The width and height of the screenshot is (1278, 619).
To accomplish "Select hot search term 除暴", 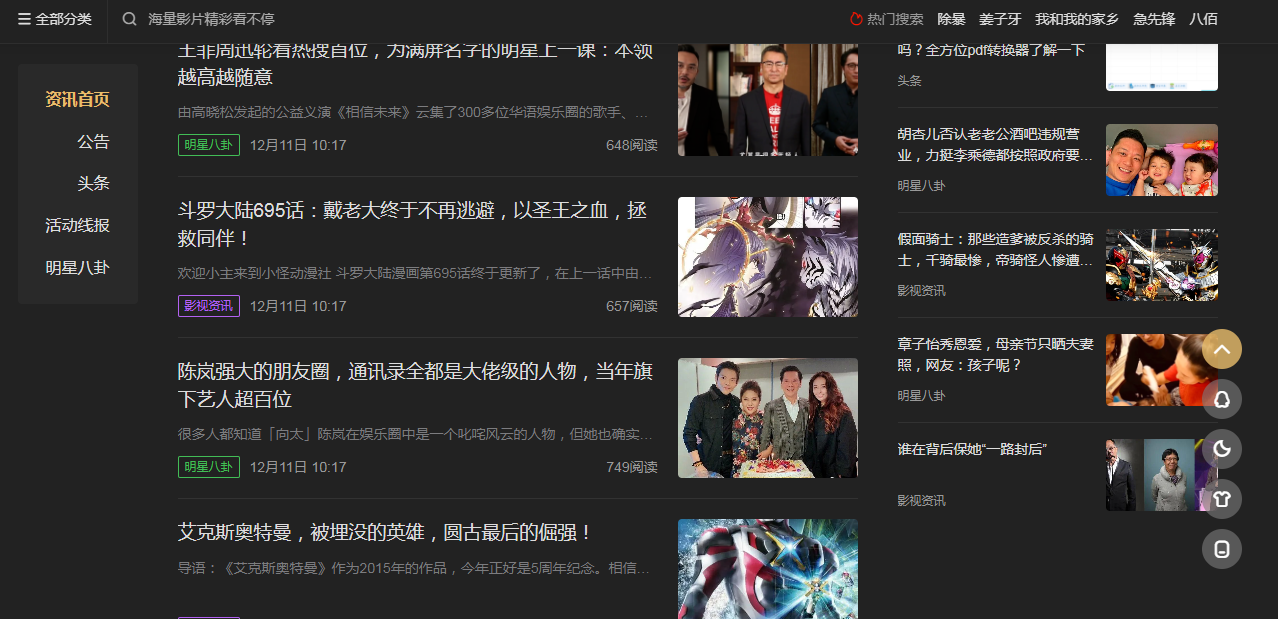I will tap(951, 19).
